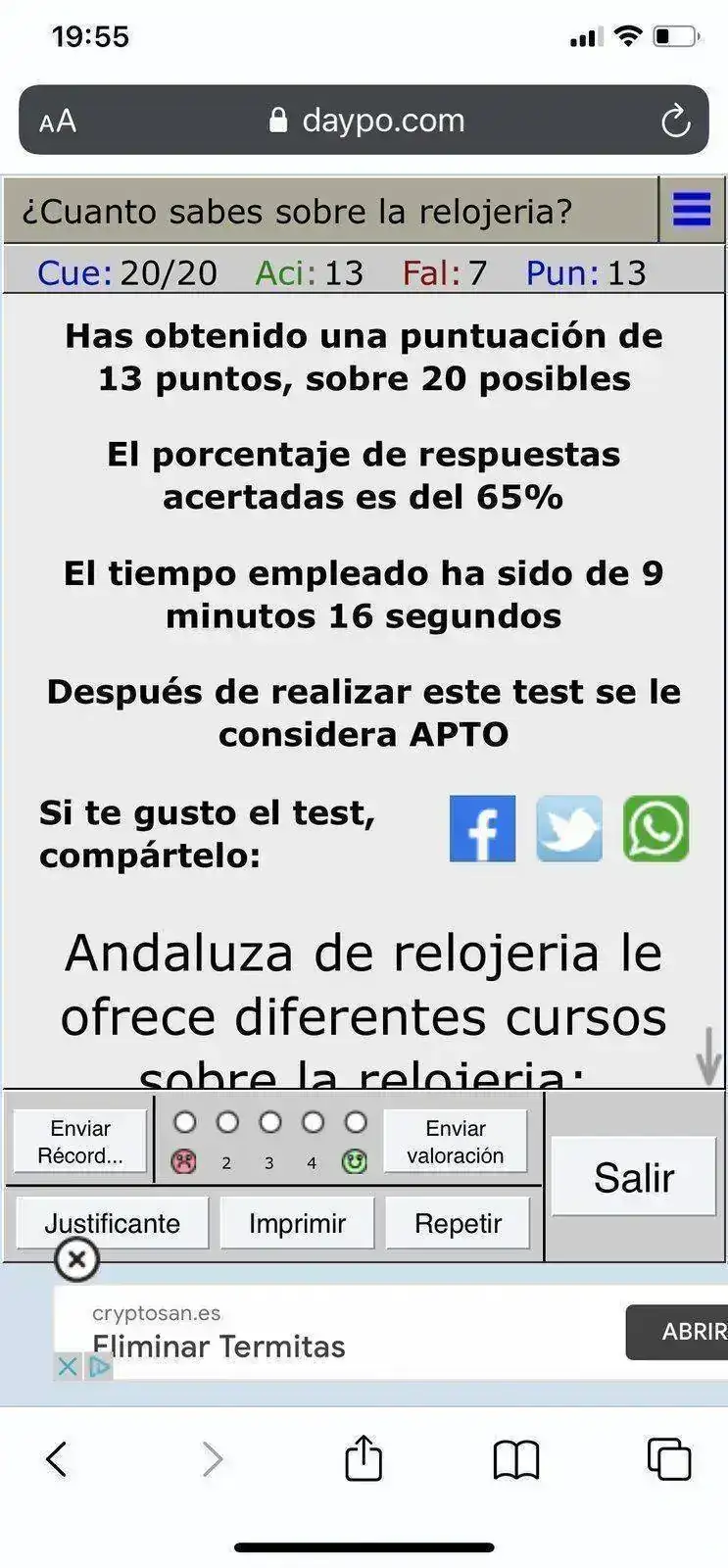The width and height of the screenshot is (728, 1568).
Task: Share the test via WhatsApp
Action: point(655,829)
